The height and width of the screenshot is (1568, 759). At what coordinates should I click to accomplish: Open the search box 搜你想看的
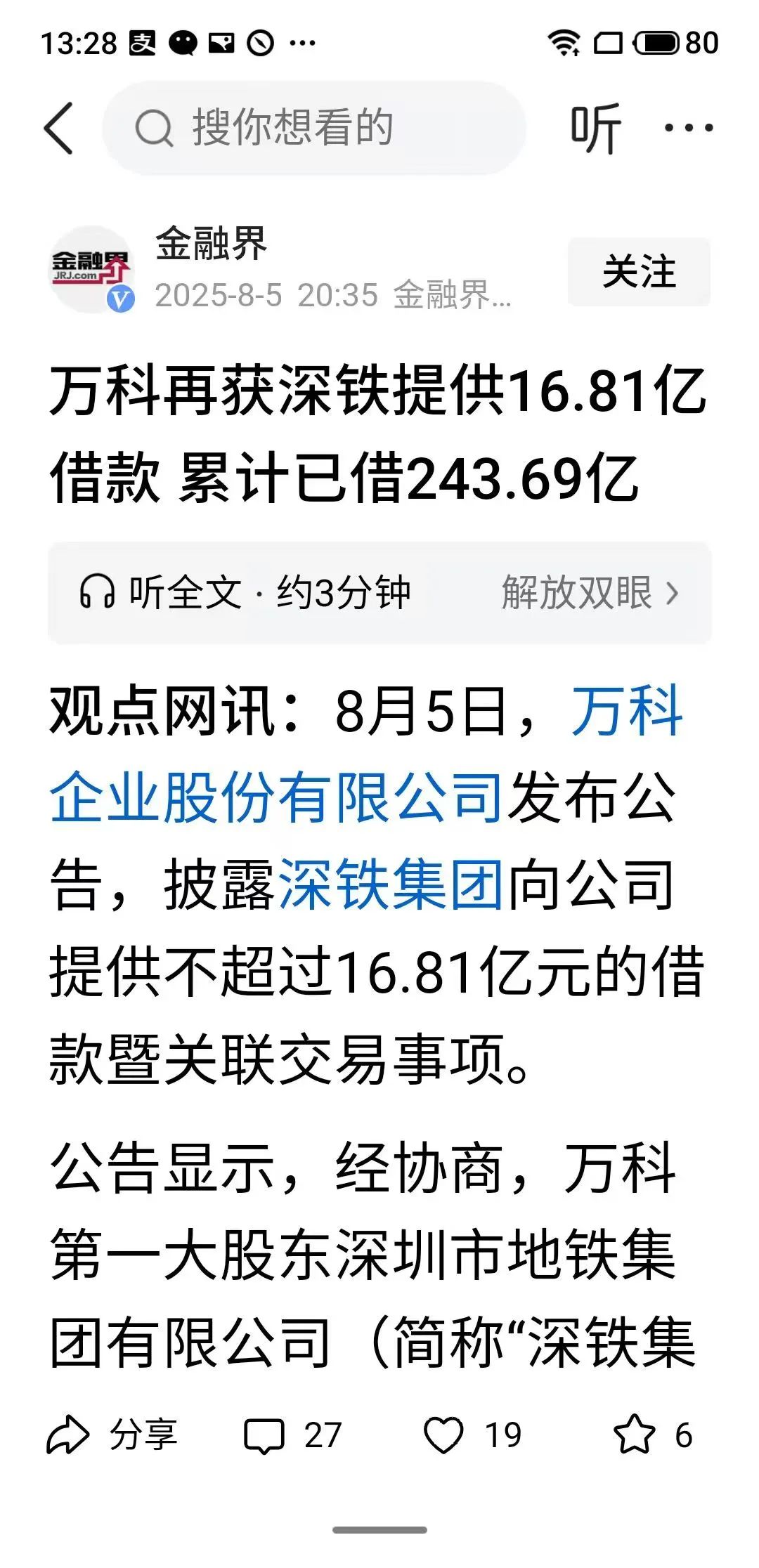[313, 128]
